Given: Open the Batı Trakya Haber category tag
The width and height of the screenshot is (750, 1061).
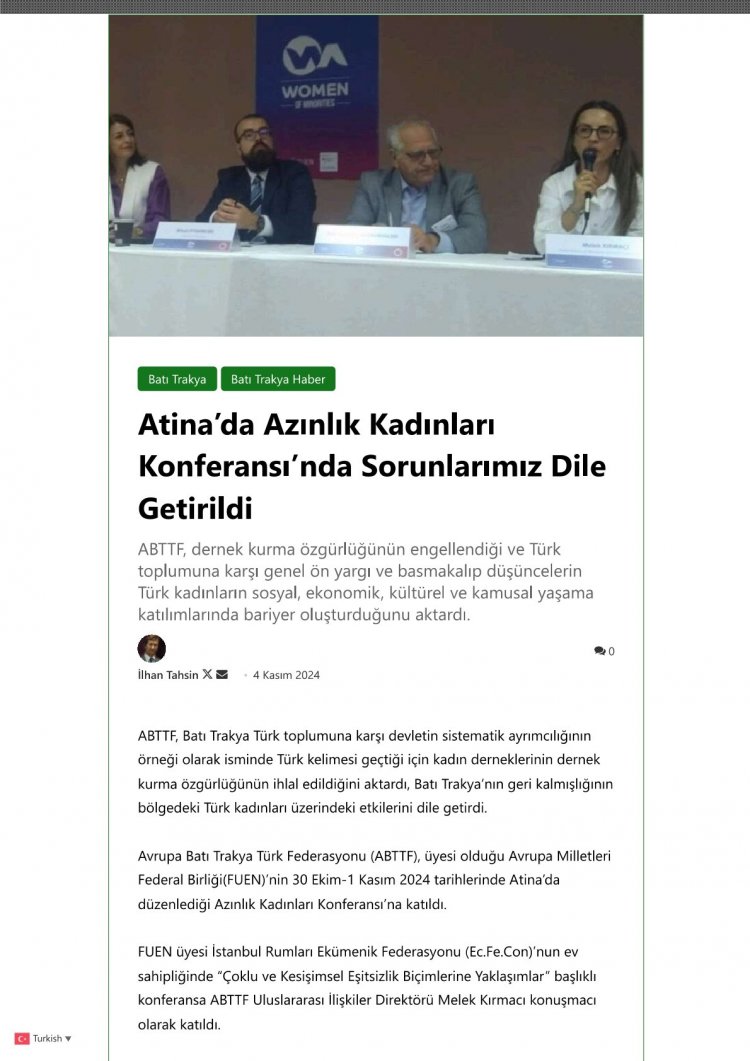Looking at the screenshot, I should [x=278, y=380].
